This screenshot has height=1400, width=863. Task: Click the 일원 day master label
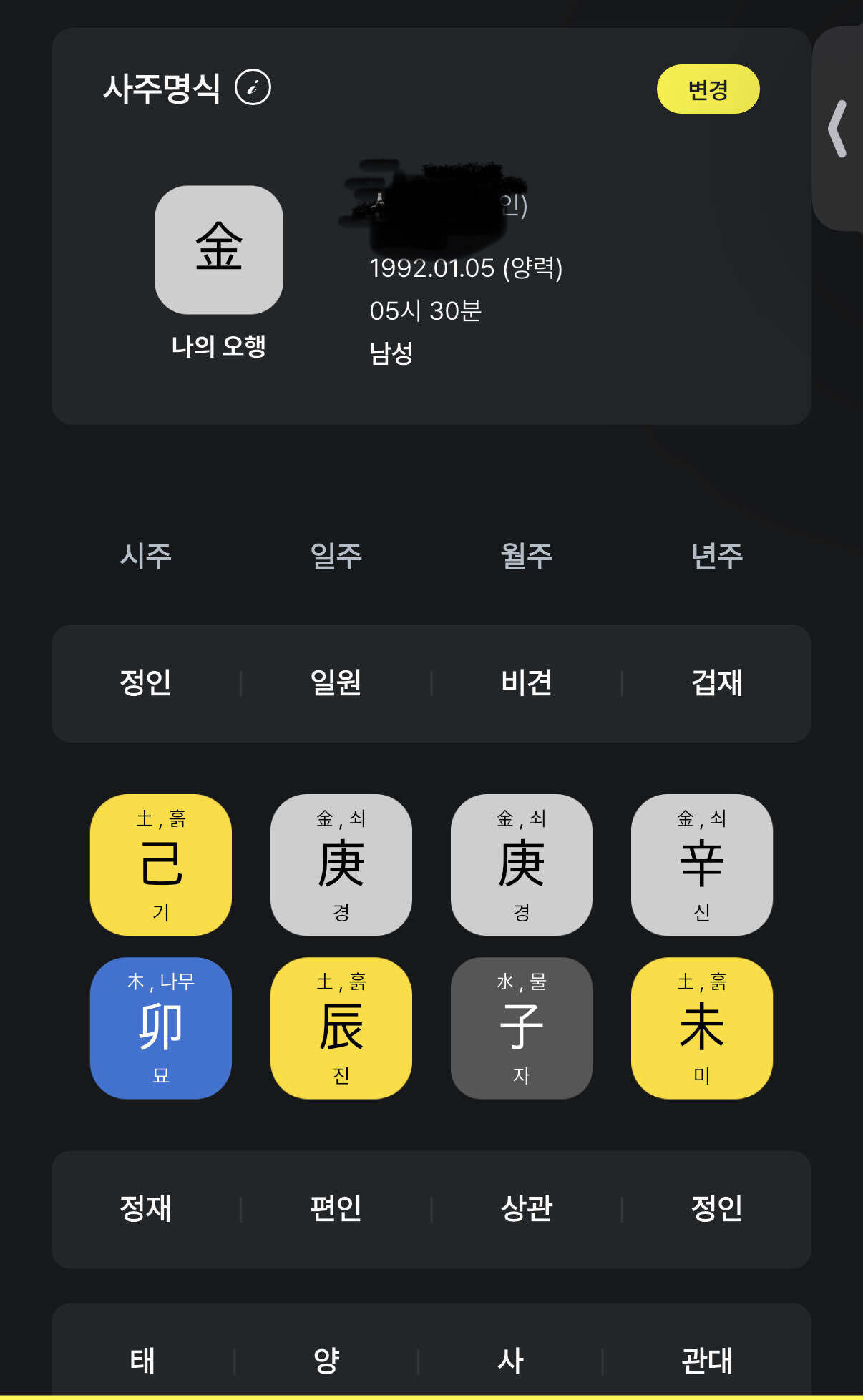click(x=336, y=683)
